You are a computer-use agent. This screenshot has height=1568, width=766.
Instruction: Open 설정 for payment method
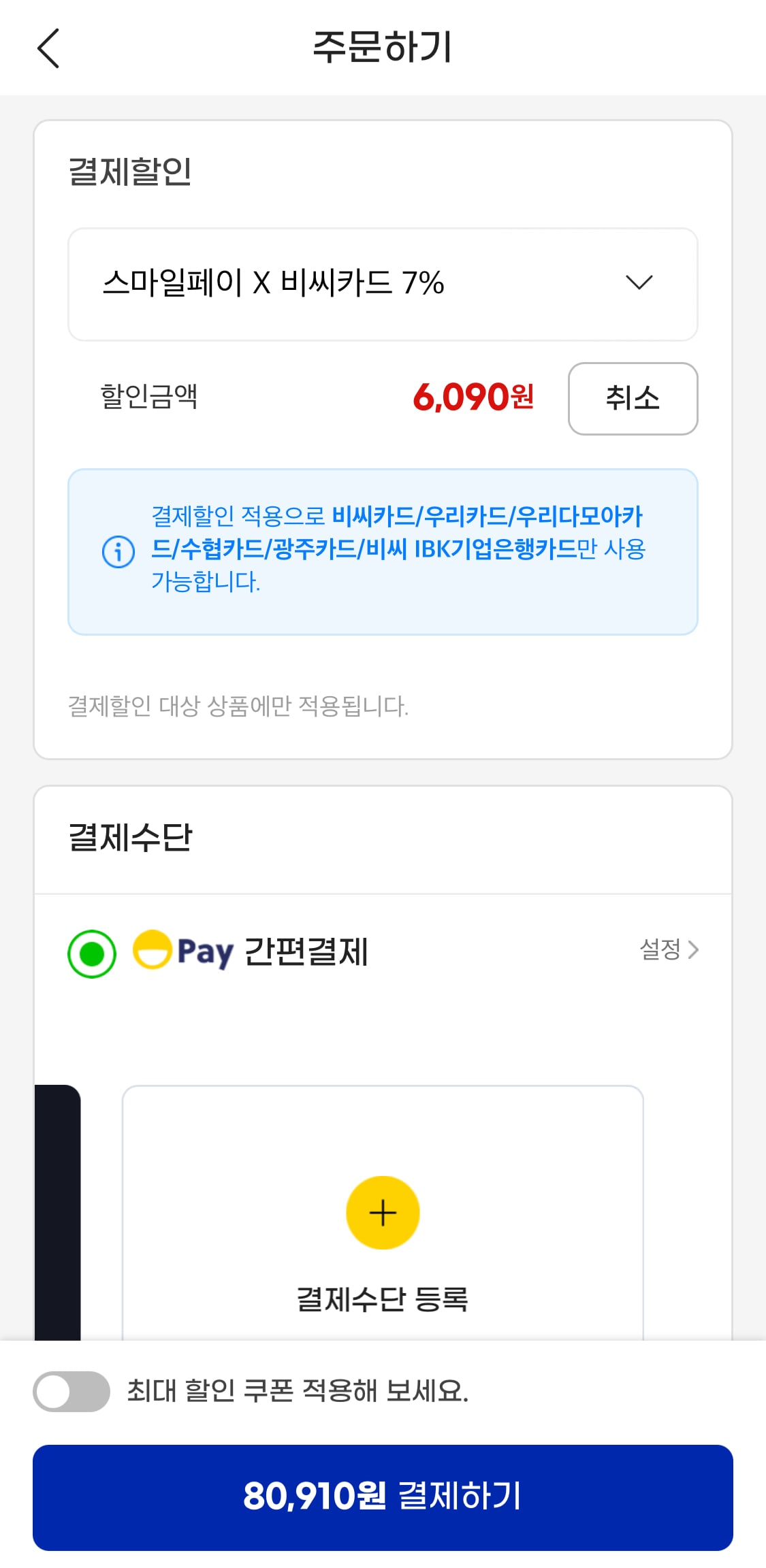[x=669, y=949]
